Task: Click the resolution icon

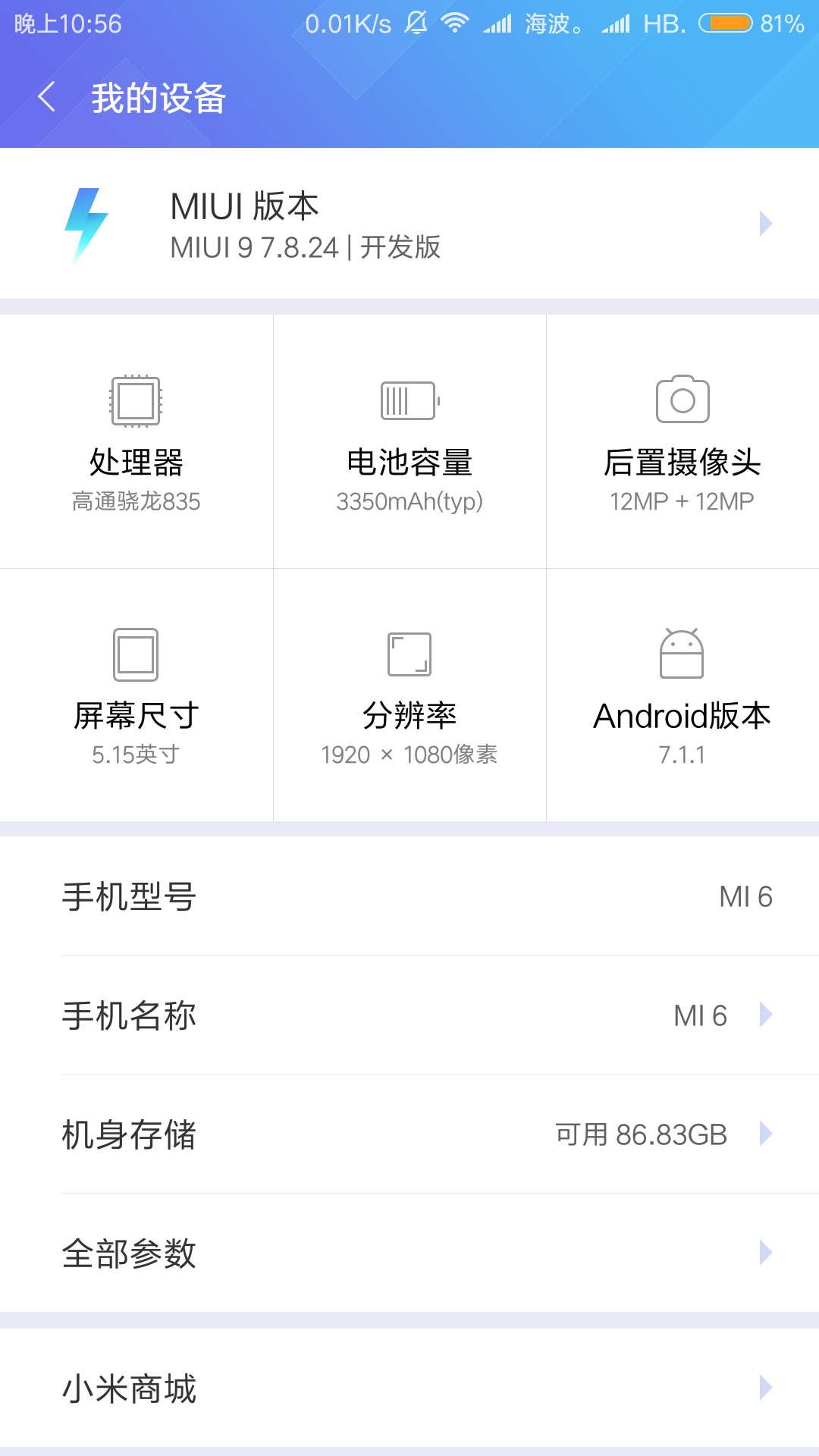Action: point(409,654)
